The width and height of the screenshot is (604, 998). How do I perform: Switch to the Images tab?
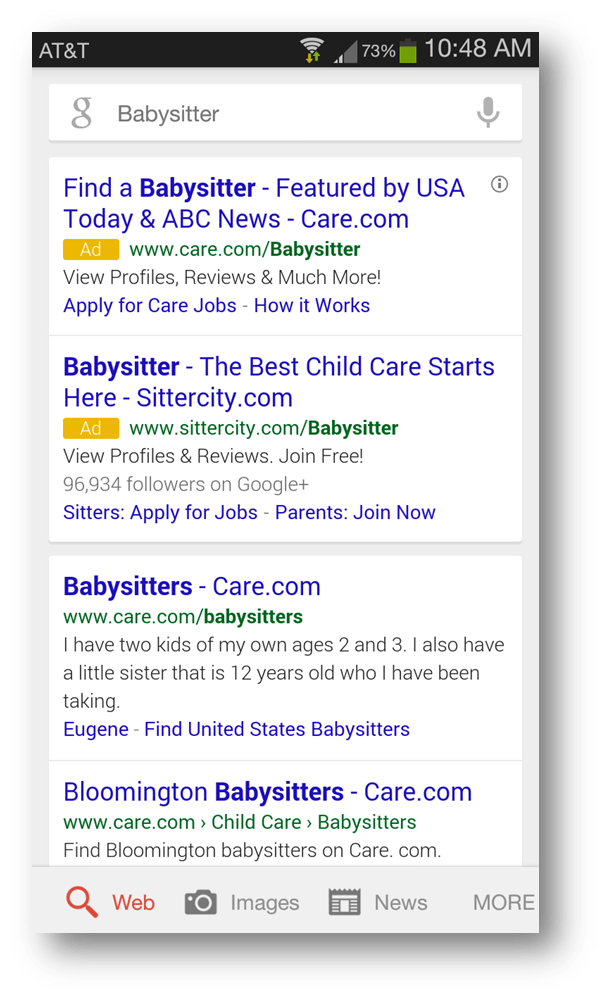pyautogui.click(x=242, y=903)
